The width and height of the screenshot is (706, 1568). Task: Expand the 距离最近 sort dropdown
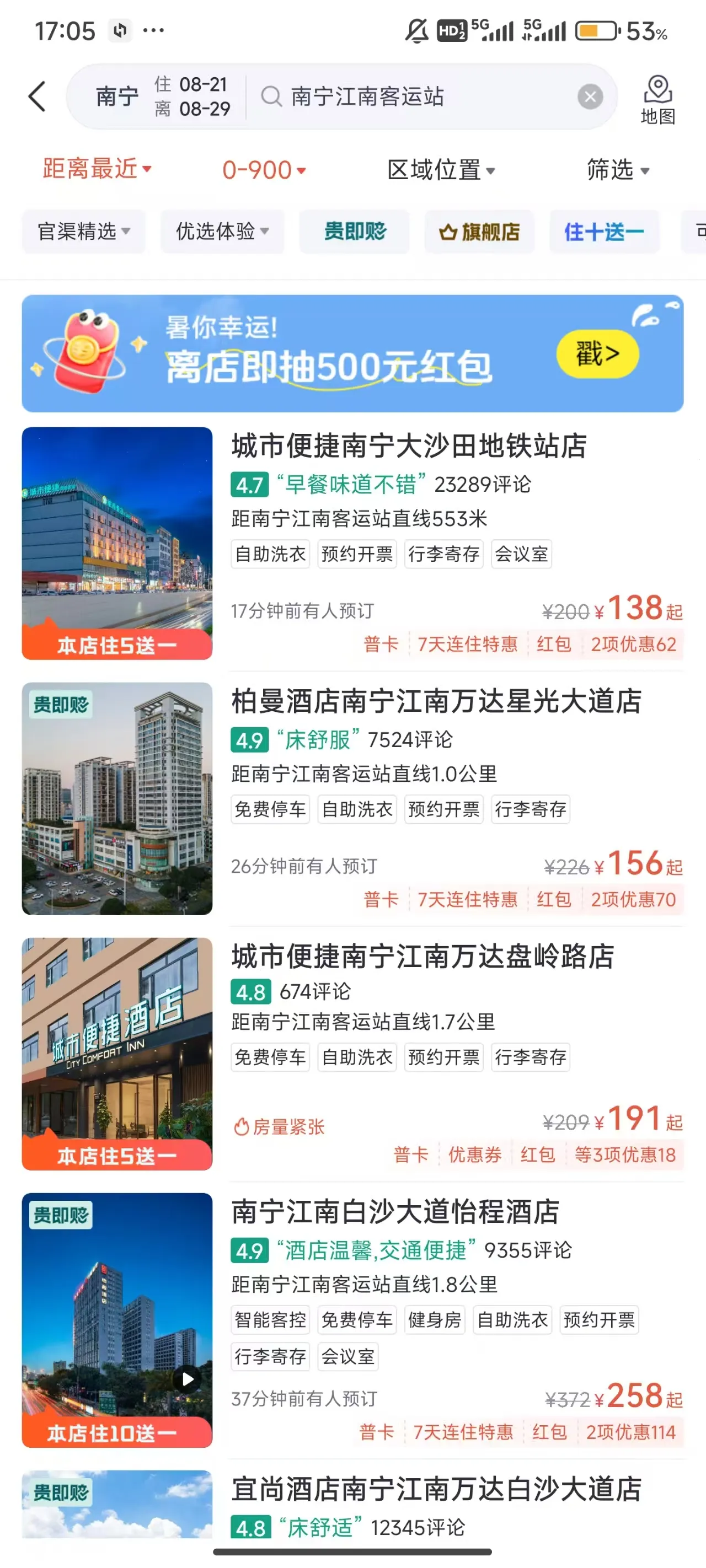point(97,169)
